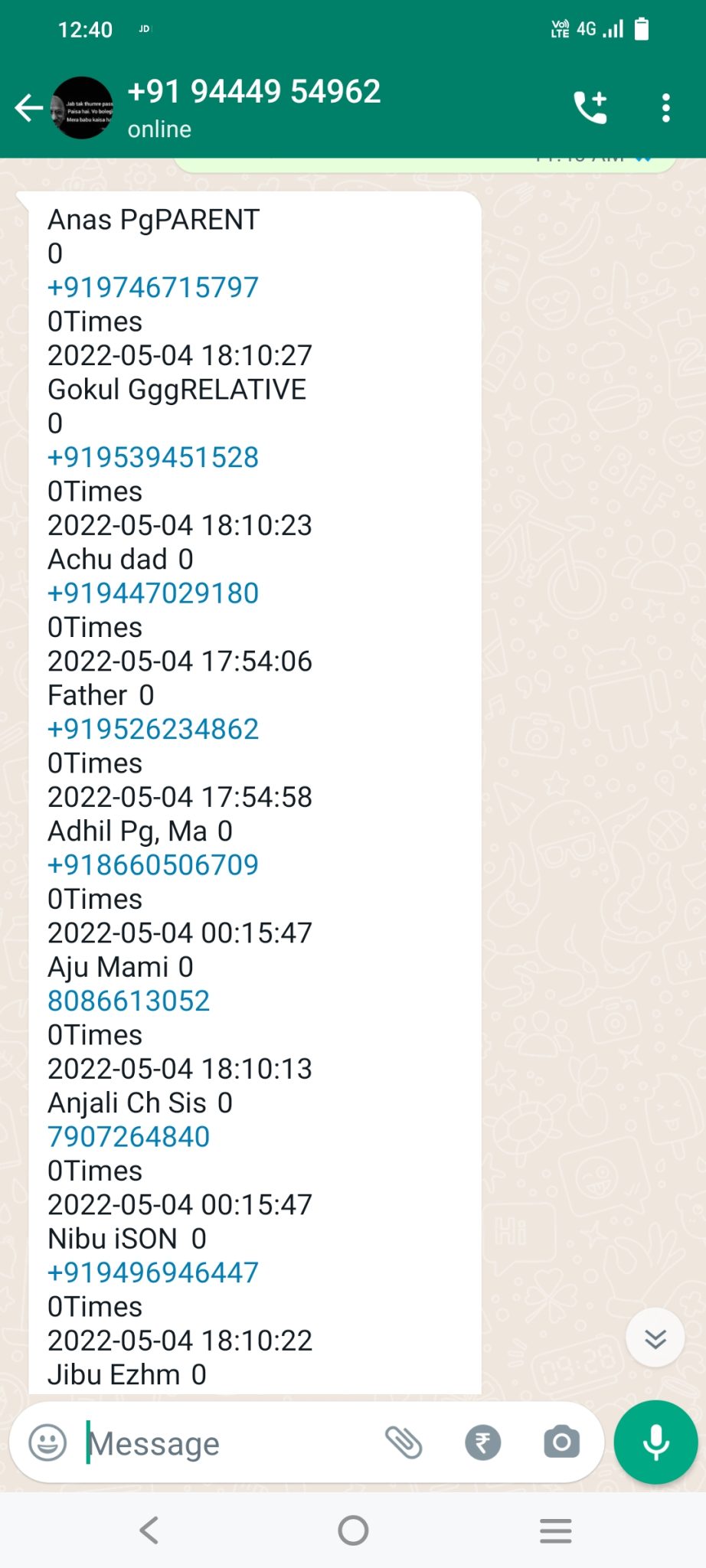Viewport: 706px width, 1568px height.
Task: Open the linked number +918660506709
Action: tap(153, 865)
